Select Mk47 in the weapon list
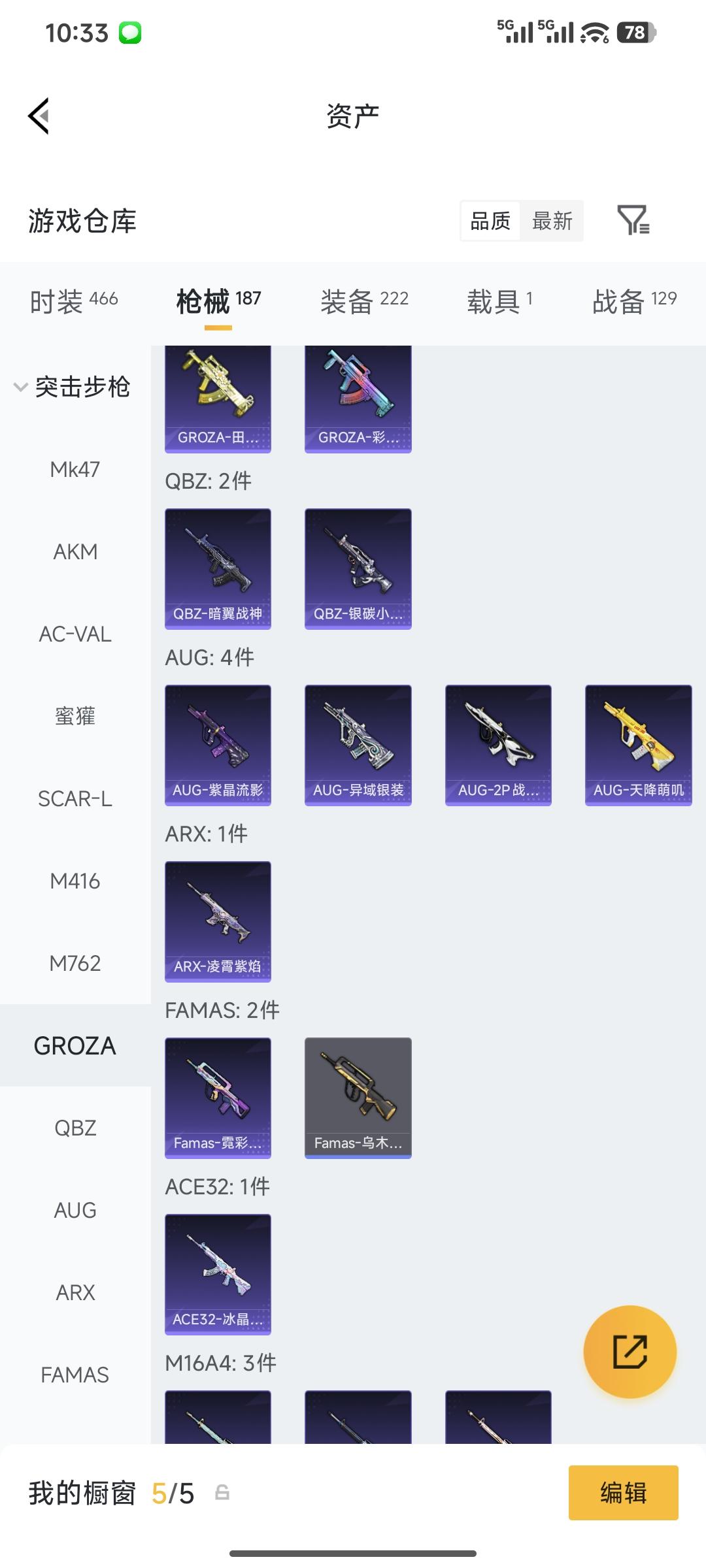The height and width of the screenshot is (1568, 706). pos(75,470)
